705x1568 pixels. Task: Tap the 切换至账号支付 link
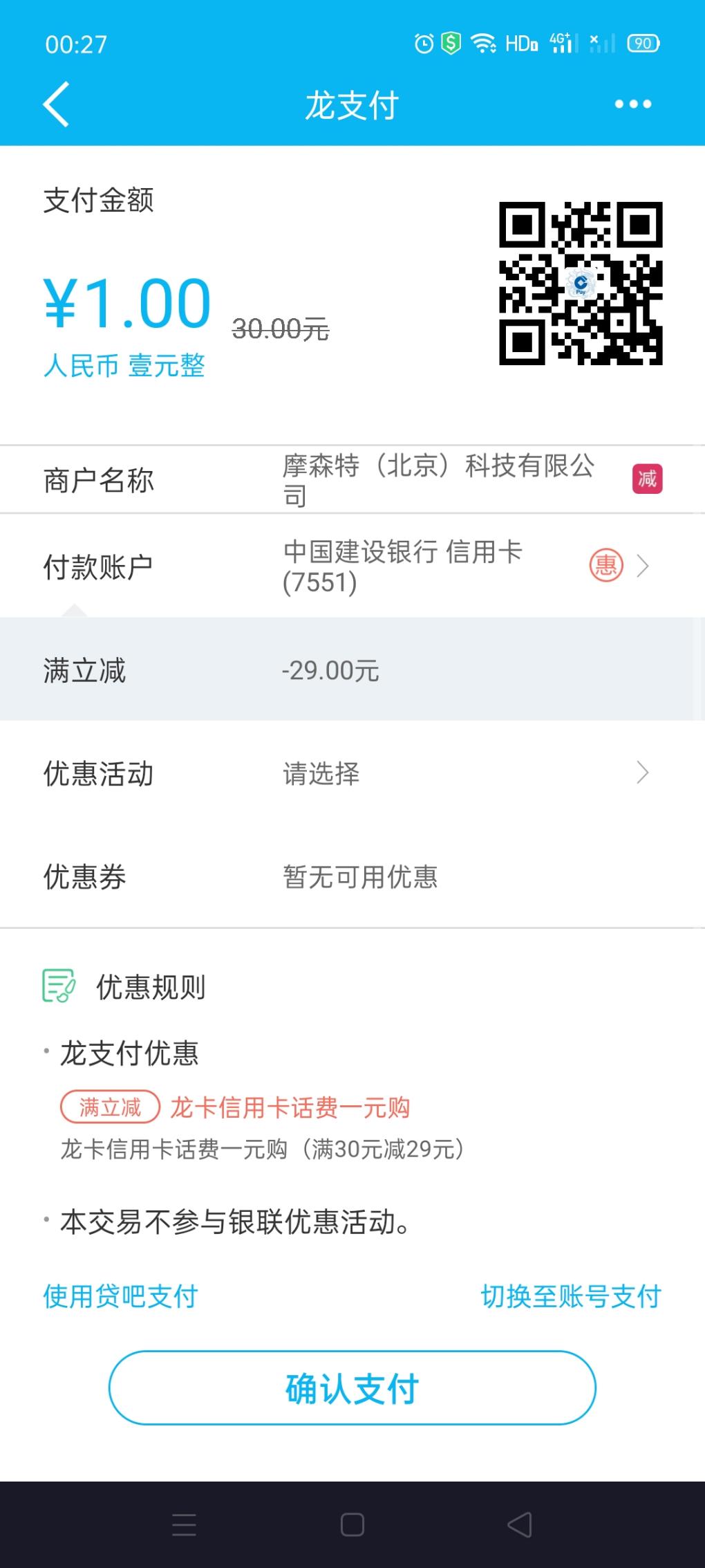click(x=571, y=1296)
